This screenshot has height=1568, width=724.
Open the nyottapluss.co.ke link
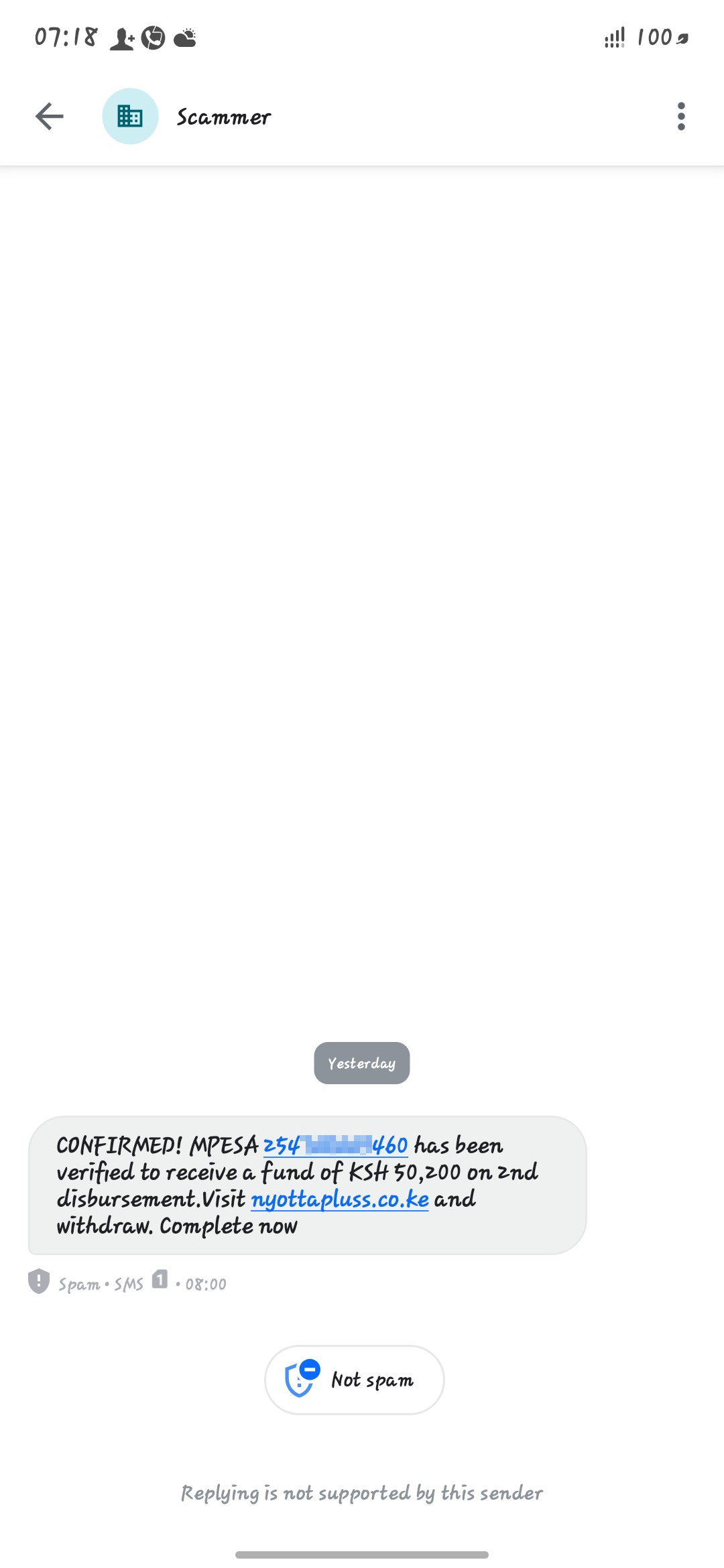pyautogui.click(x=340, y=1199)
